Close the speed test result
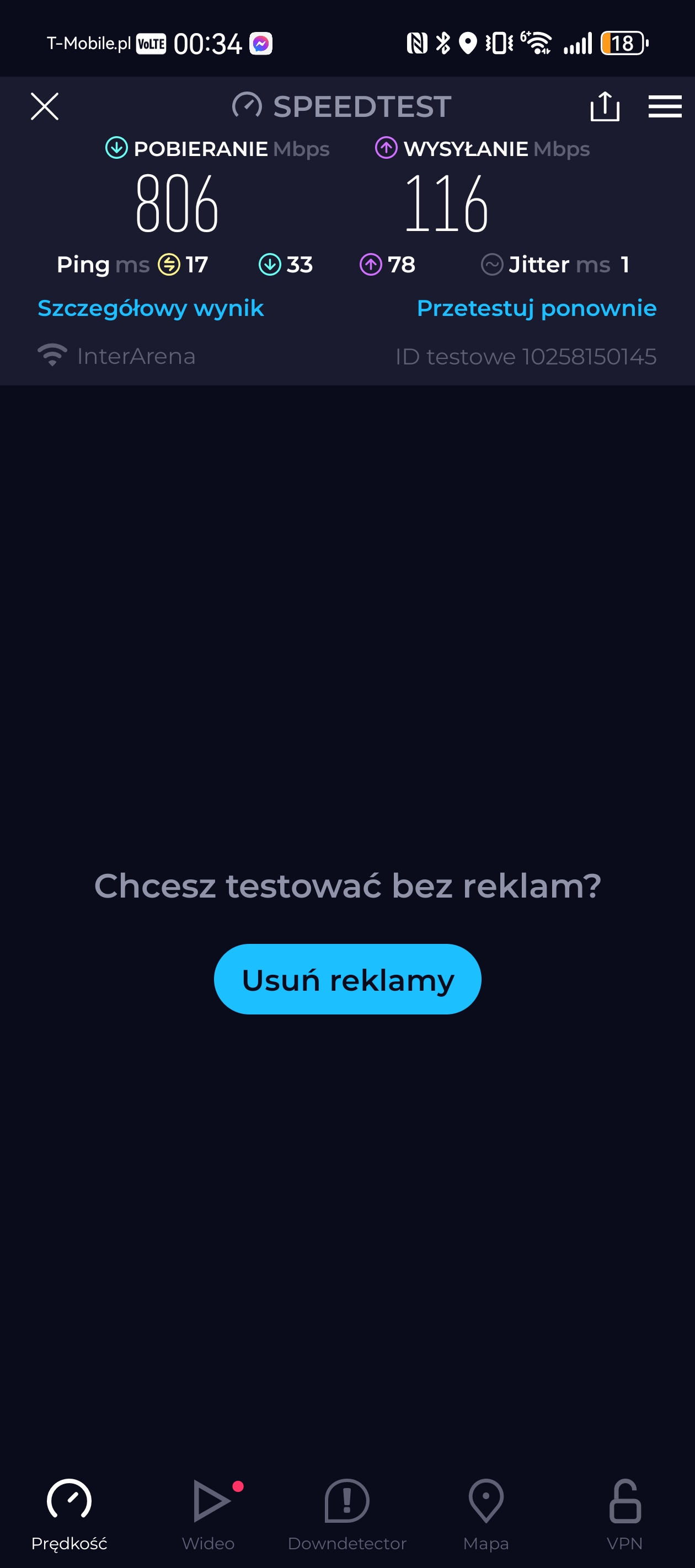The image size is (695, 1568). (45, 106)
